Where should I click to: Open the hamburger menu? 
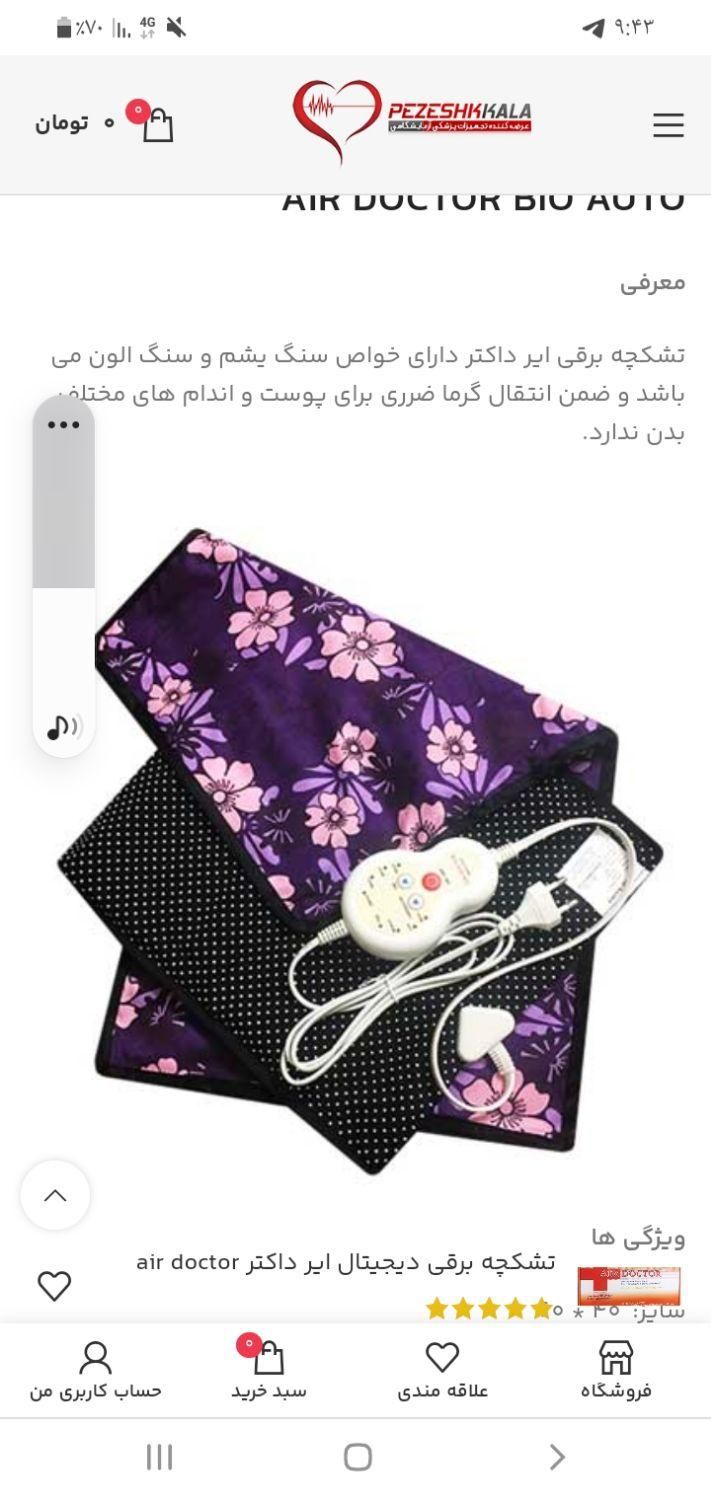click(x=667, y=125)
